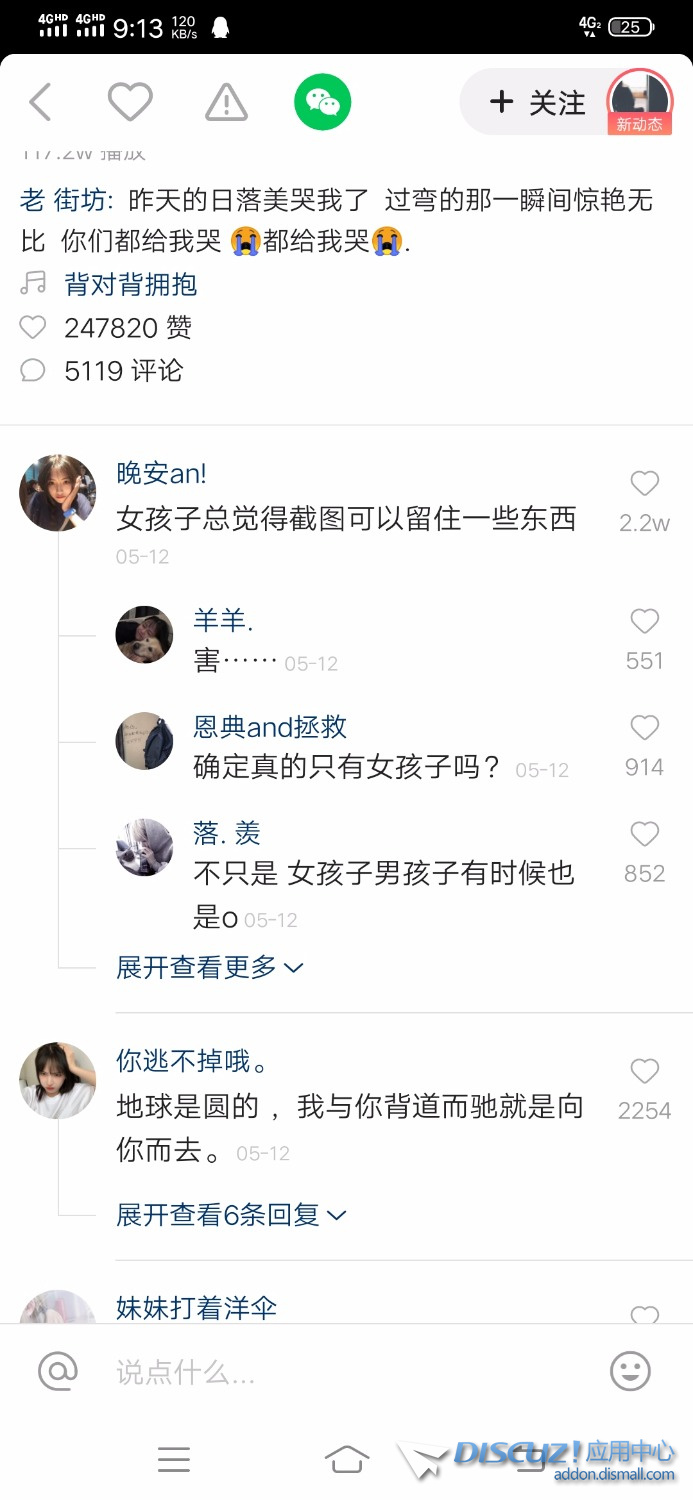Expand more replies with 展开查看更多
693x1500 pixels.
point(209,967)
